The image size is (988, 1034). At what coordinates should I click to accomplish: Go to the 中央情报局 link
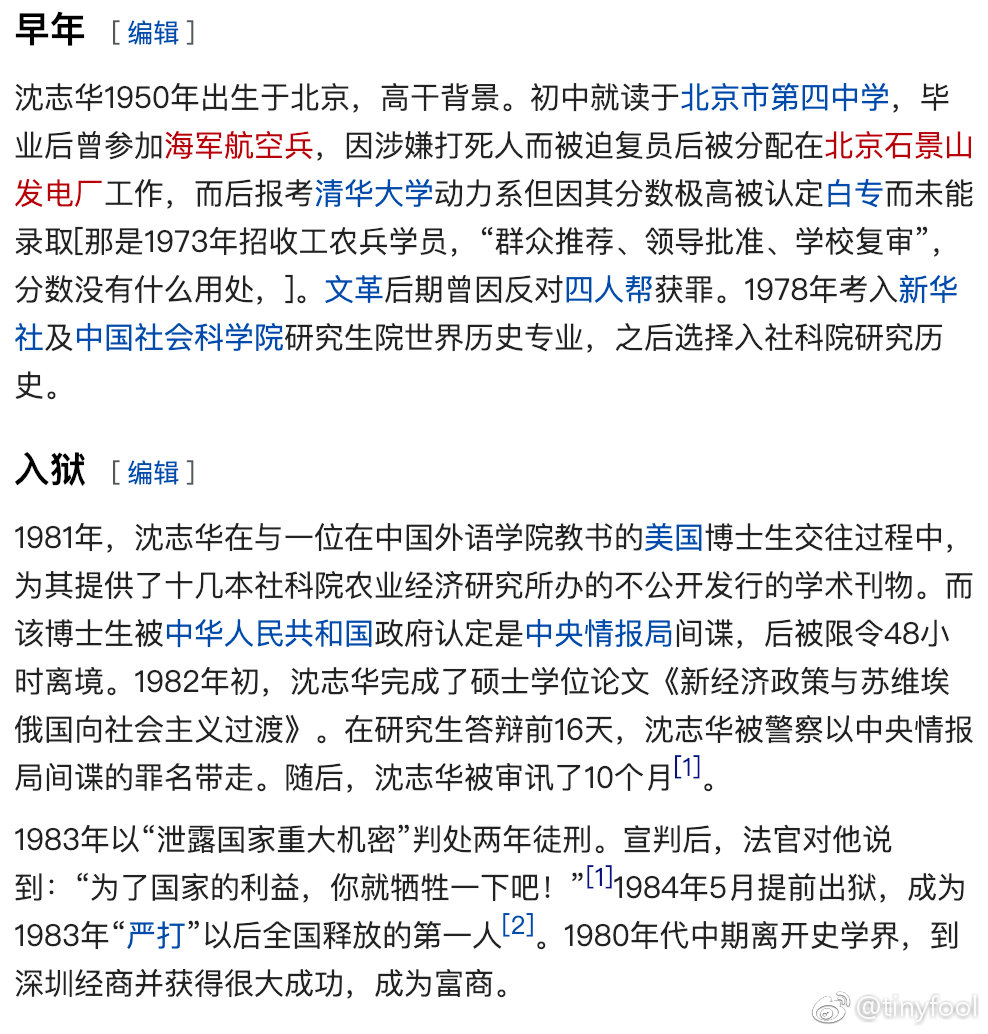pos(599,634)
